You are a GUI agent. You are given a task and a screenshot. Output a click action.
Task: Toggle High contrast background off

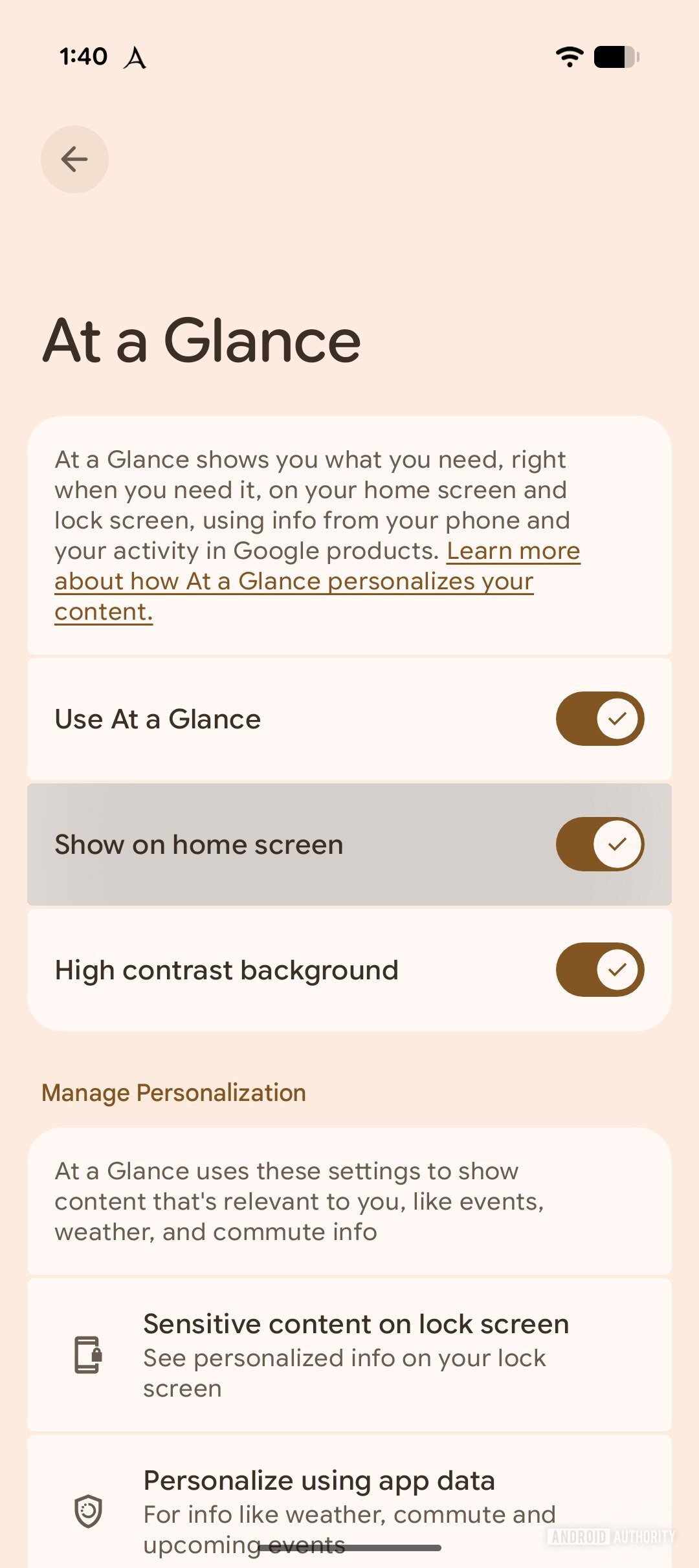pyautogui.click(x=599, y=970)
